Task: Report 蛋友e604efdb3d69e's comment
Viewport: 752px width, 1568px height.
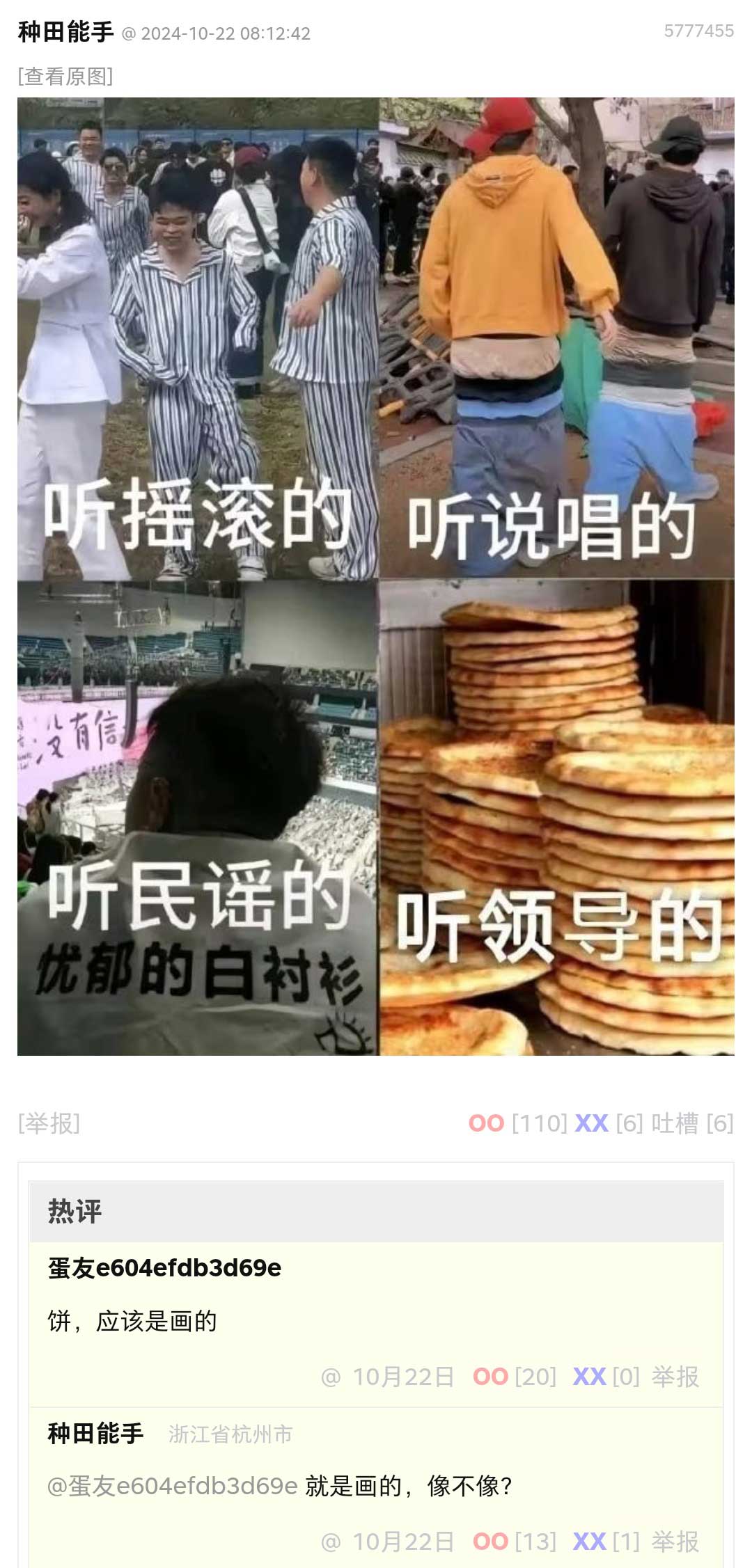Action: point(675,1376)
